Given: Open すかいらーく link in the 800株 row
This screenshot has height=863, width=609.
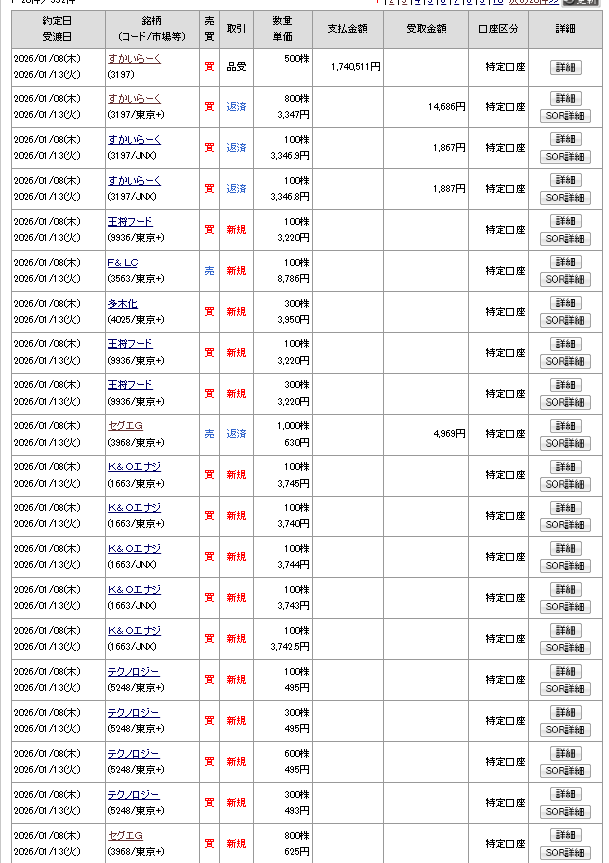Looking at the screenshot, I should click(x=134, y=99).
